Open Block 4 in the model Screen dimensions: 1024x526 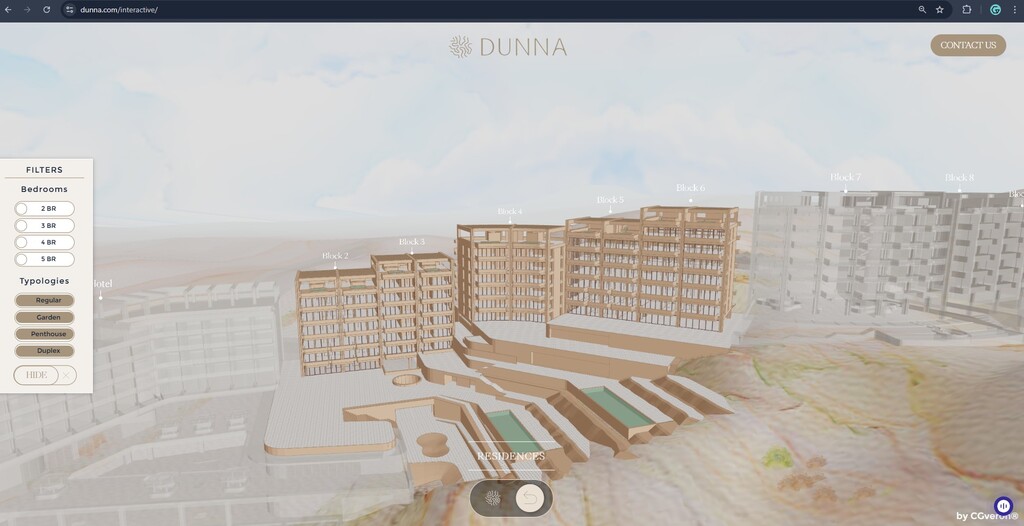(509, 212)
